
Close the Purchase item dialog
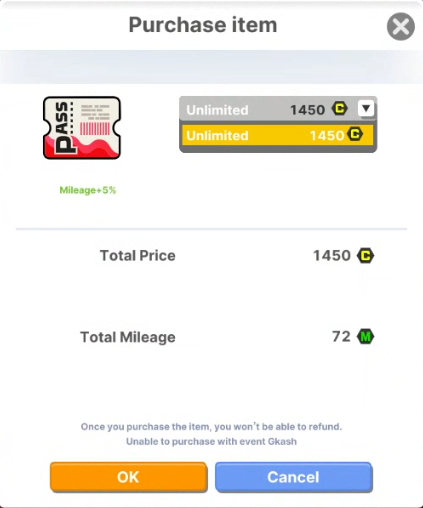(401, 27)
